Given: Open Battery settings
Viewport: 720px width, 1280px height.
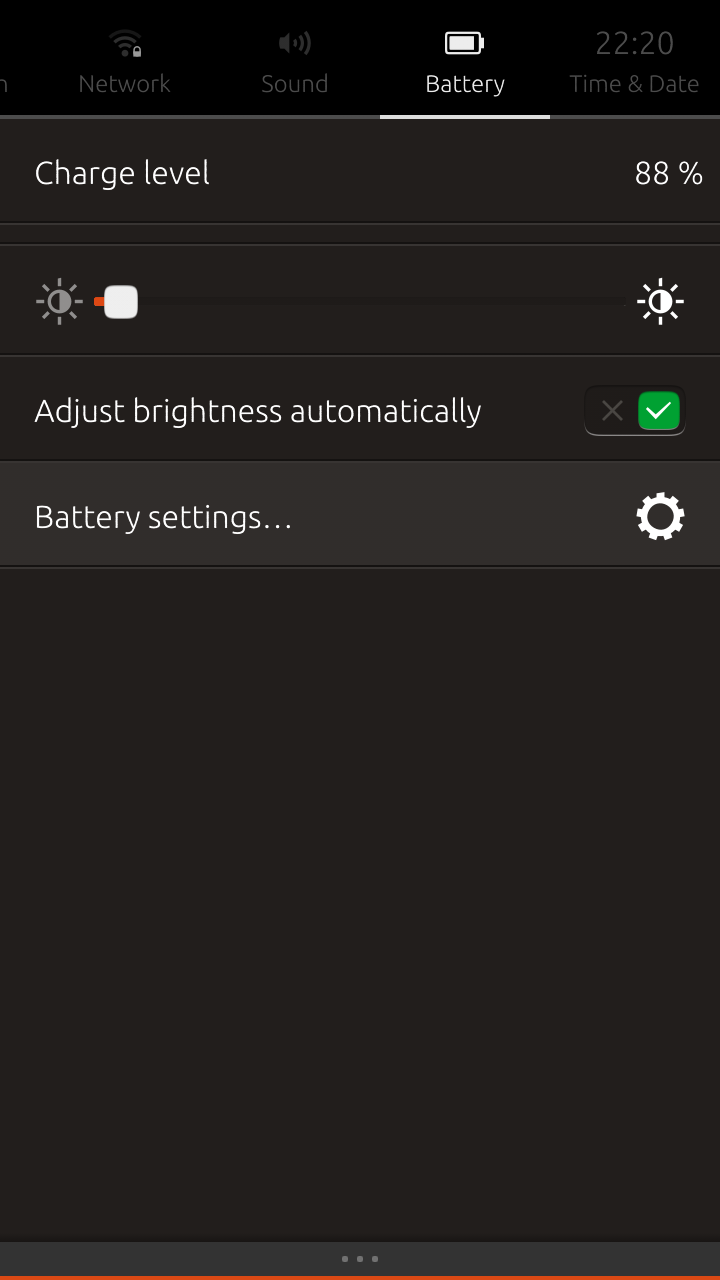Looking at the screenshot, I should click(360, 517).
